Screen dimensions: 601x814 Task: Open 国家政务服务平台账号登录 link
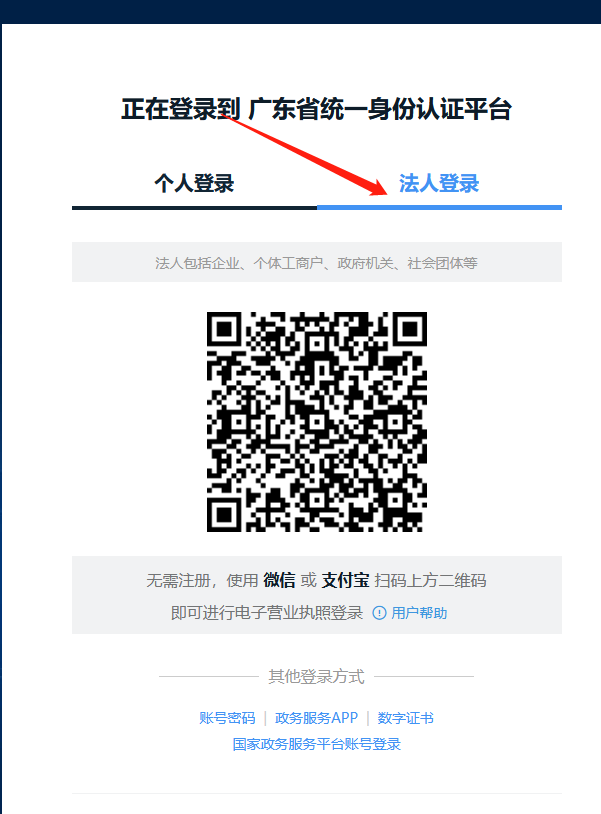coord(316,744)
